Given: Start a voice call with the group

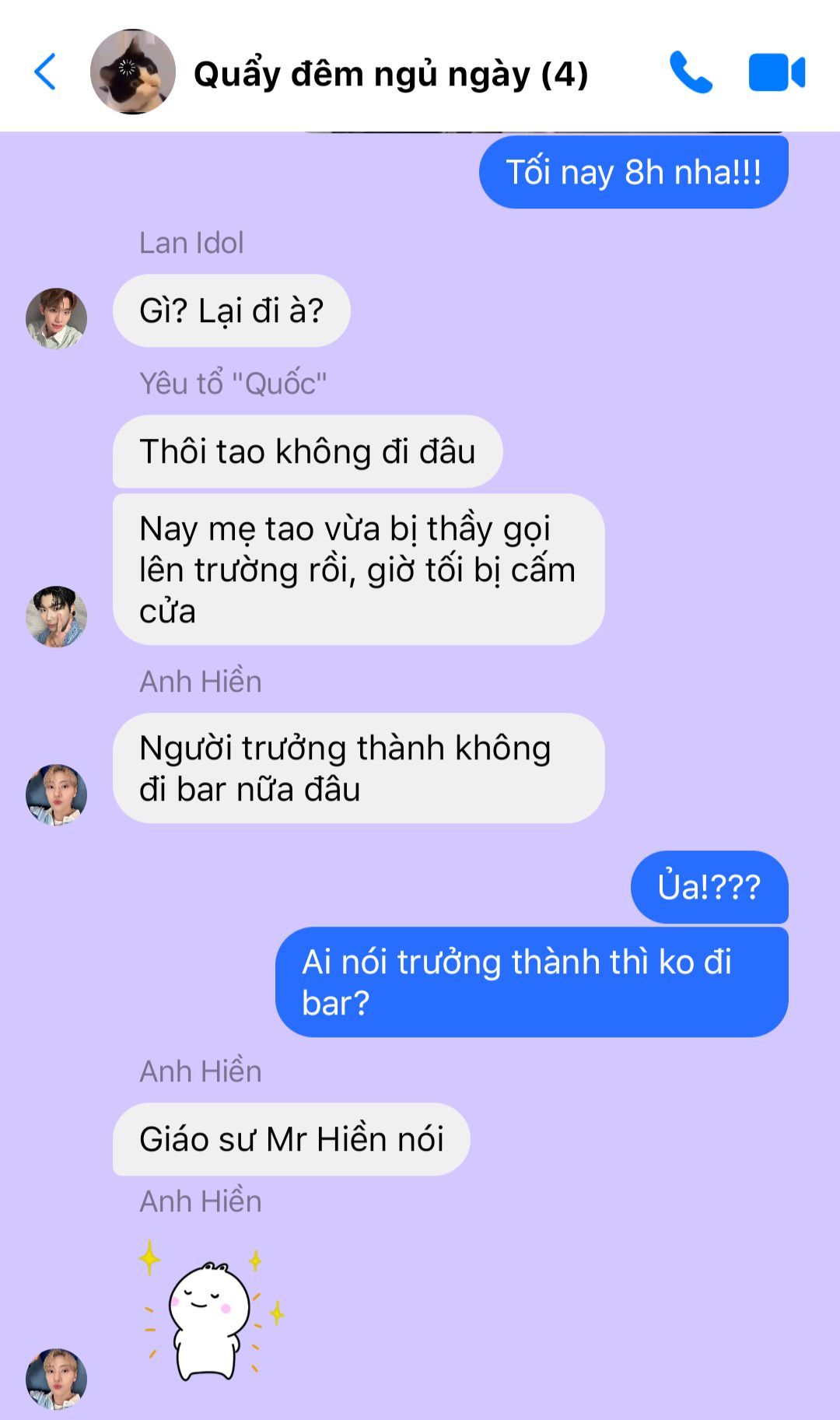Looking at the screenshot, I should point(691,72).
